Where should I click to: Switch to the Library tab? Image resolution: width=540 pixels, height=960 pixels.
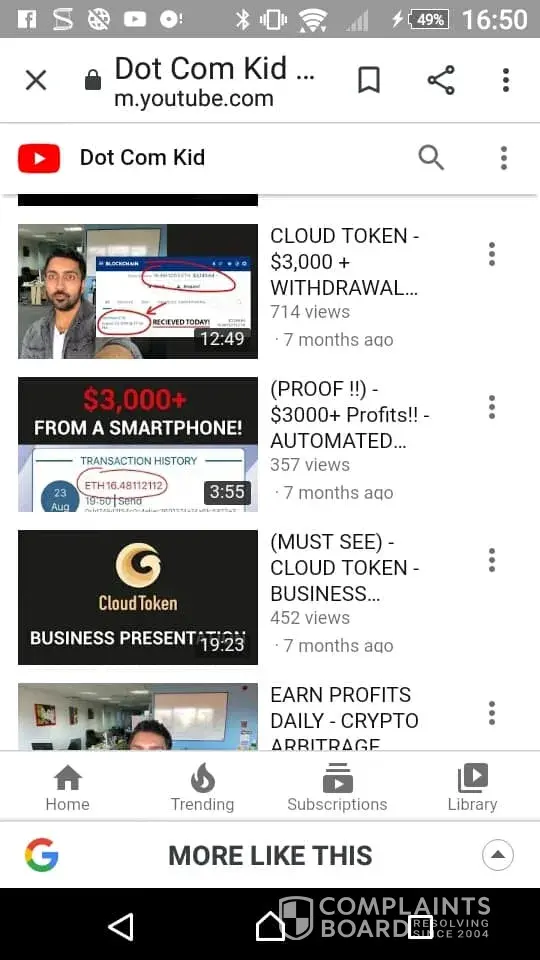tap(472, 788)
